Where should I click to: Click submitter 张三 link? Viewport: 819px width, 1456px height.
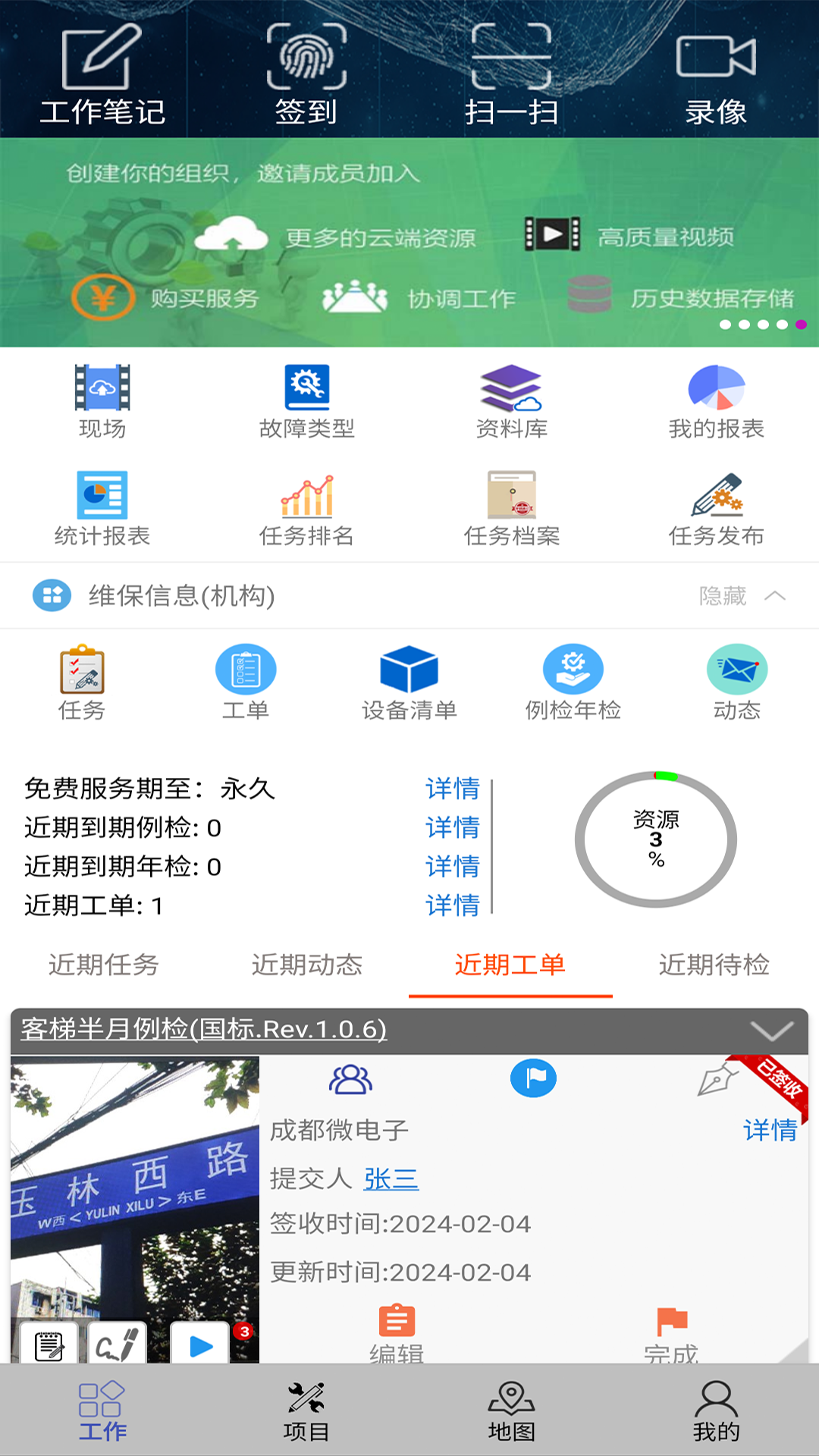point(391,1179)
